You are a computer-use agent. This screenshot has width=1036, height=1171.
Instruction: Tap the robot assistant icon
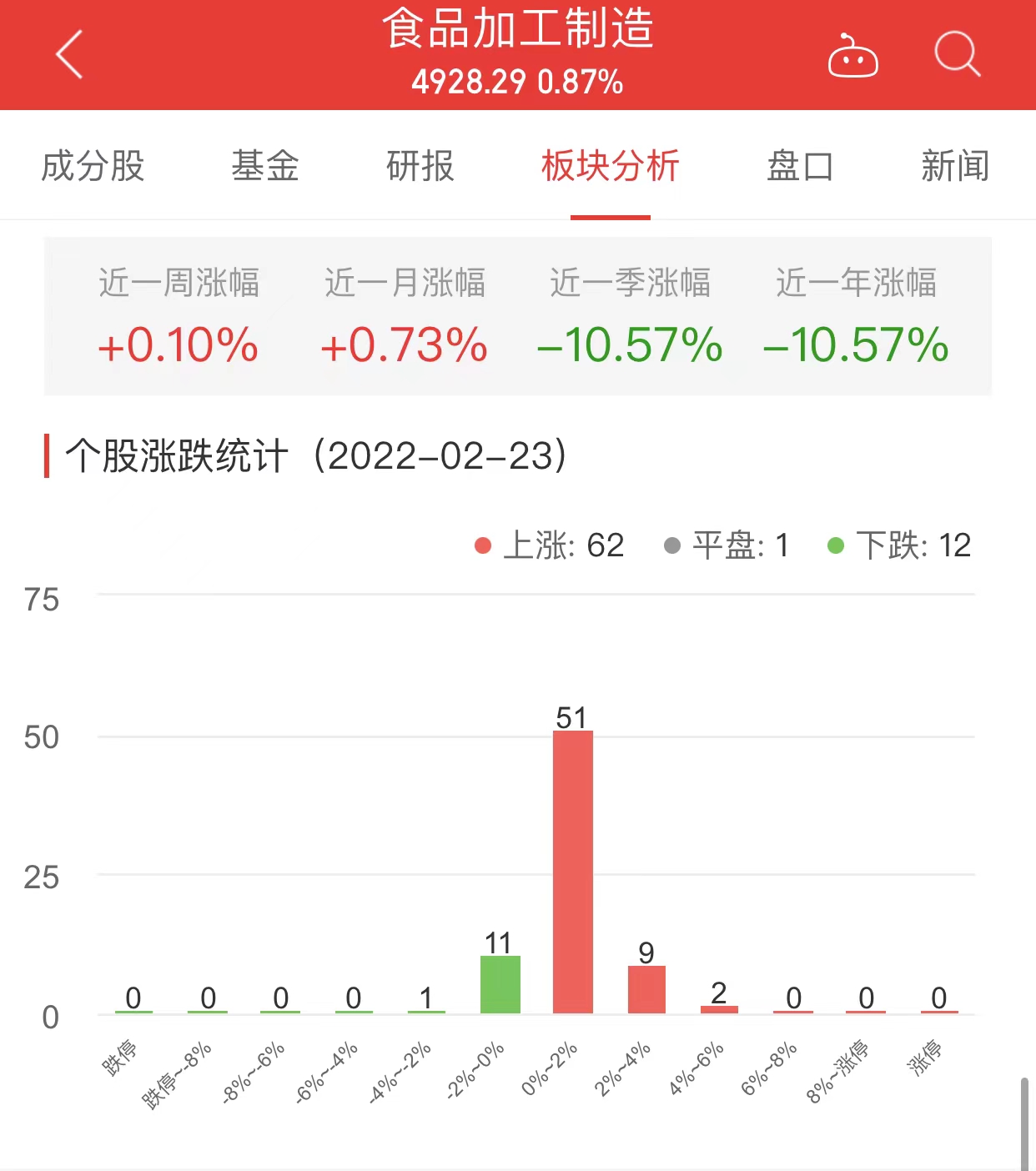point(852,54)
